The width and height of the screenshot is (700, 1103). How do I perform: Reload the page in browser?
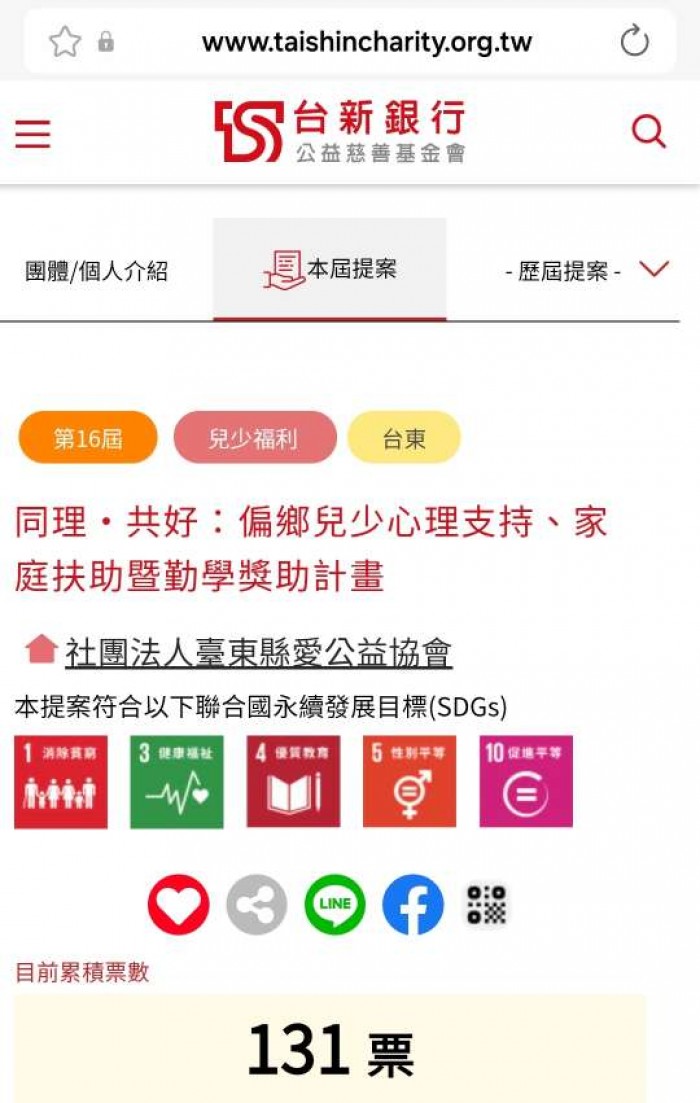pos(634,42)
